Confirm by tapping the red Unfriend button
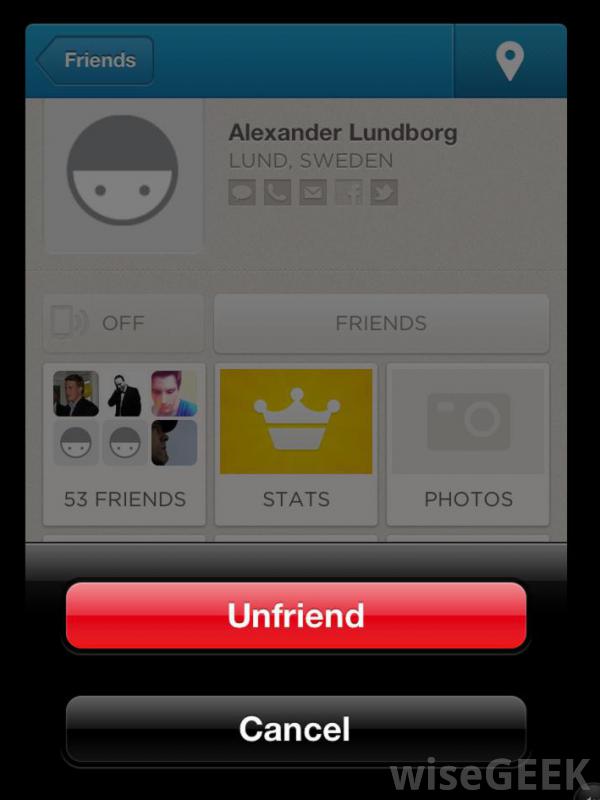Viewport: 600px width, 800px height. [296, 615]
